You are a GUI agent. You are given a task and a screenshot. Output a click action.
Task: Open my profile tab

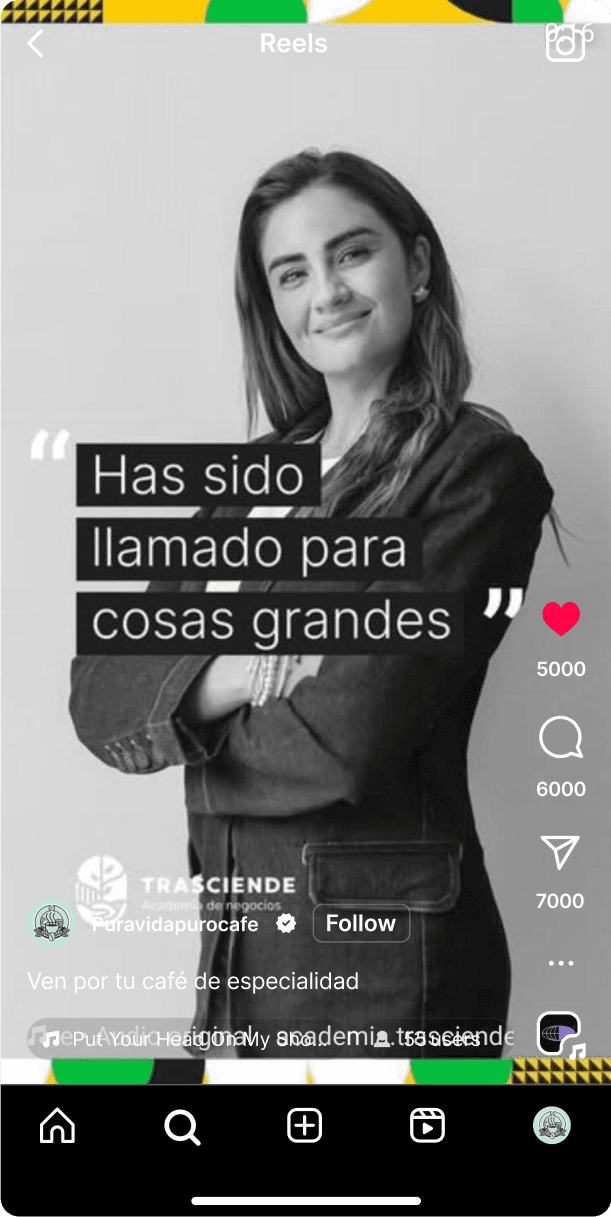point(551,1126)
